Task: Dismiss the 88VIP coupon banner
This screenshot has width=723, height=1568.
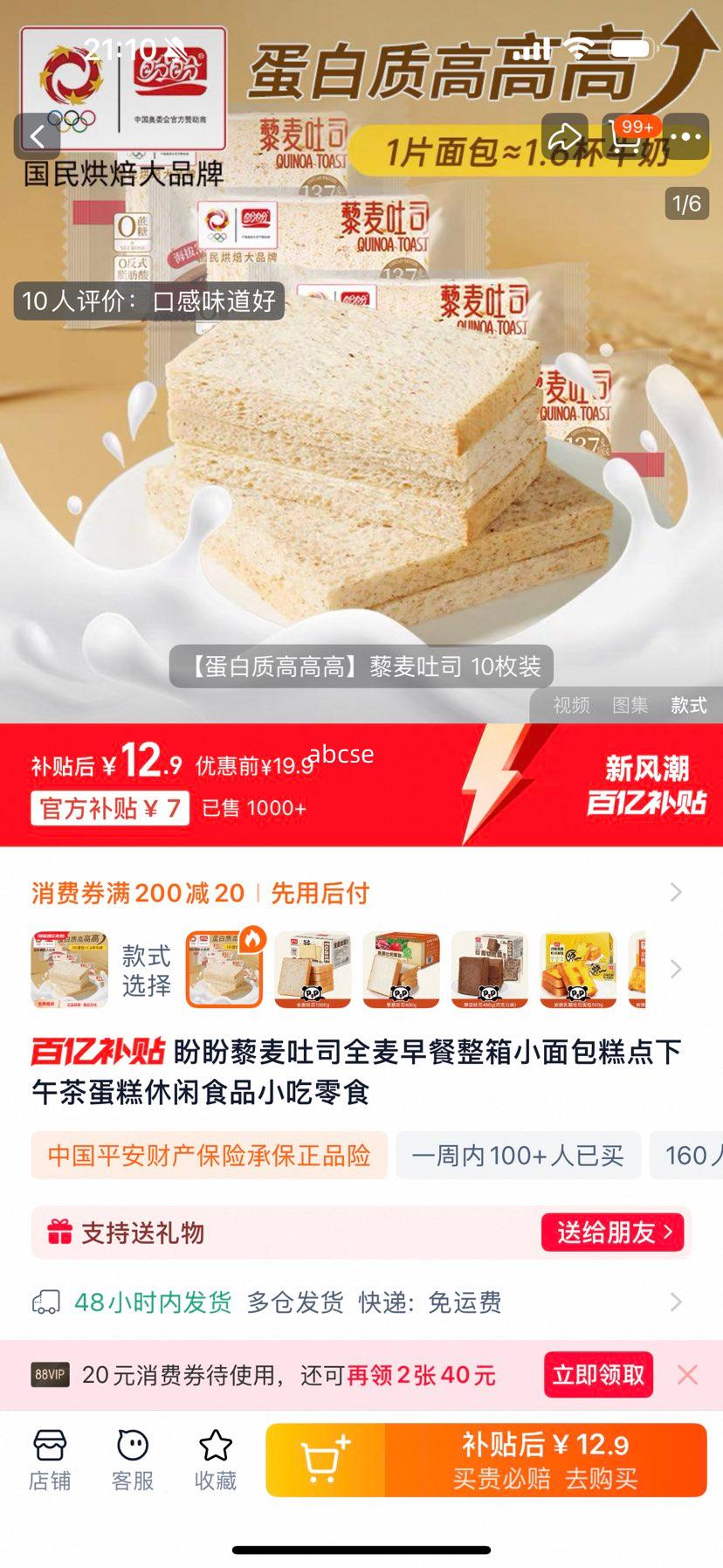Action: [x=689, y=1374]
